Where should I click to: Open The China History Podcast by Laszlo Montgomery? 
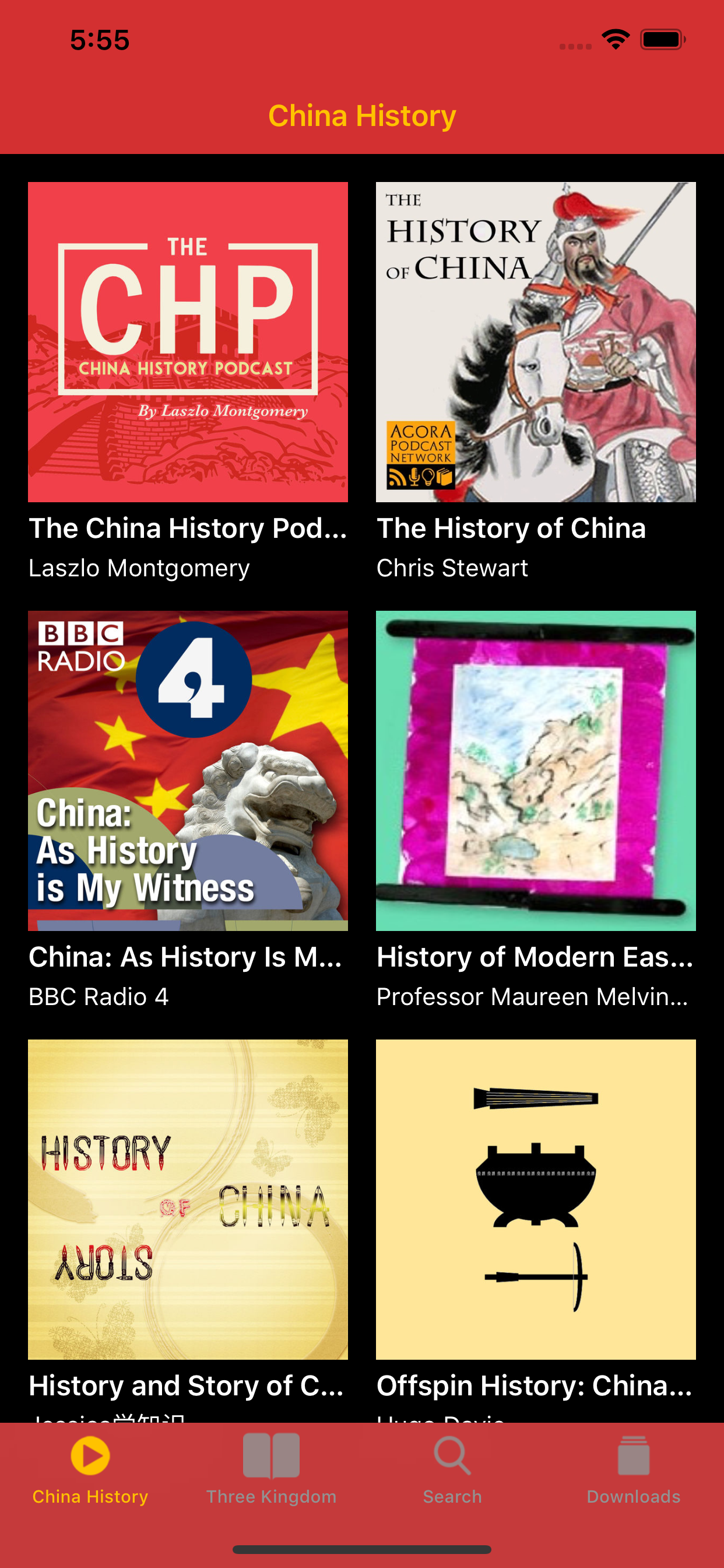coord(188,342)
